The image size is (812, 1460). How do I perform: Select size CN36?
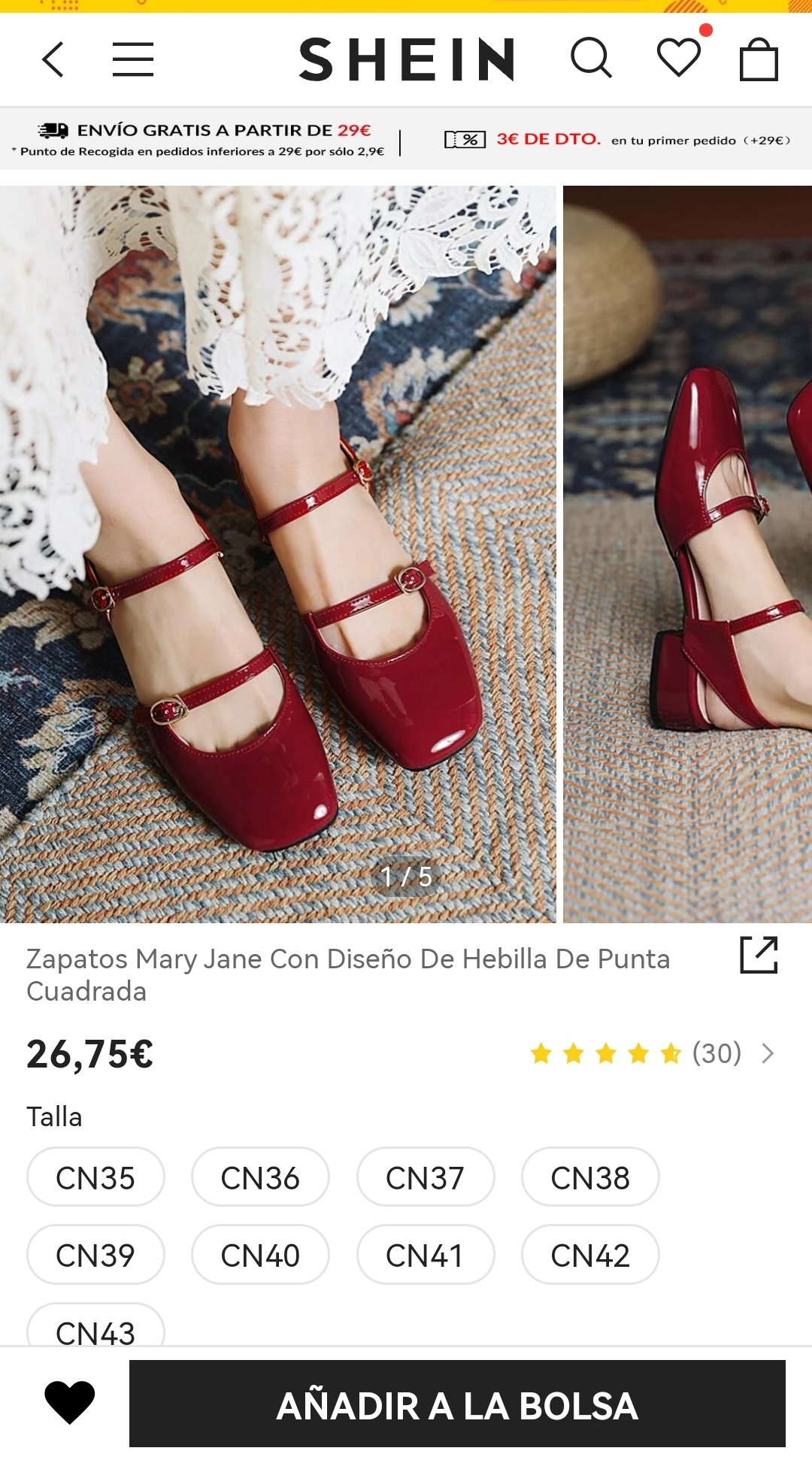(x=260, y=1177)
